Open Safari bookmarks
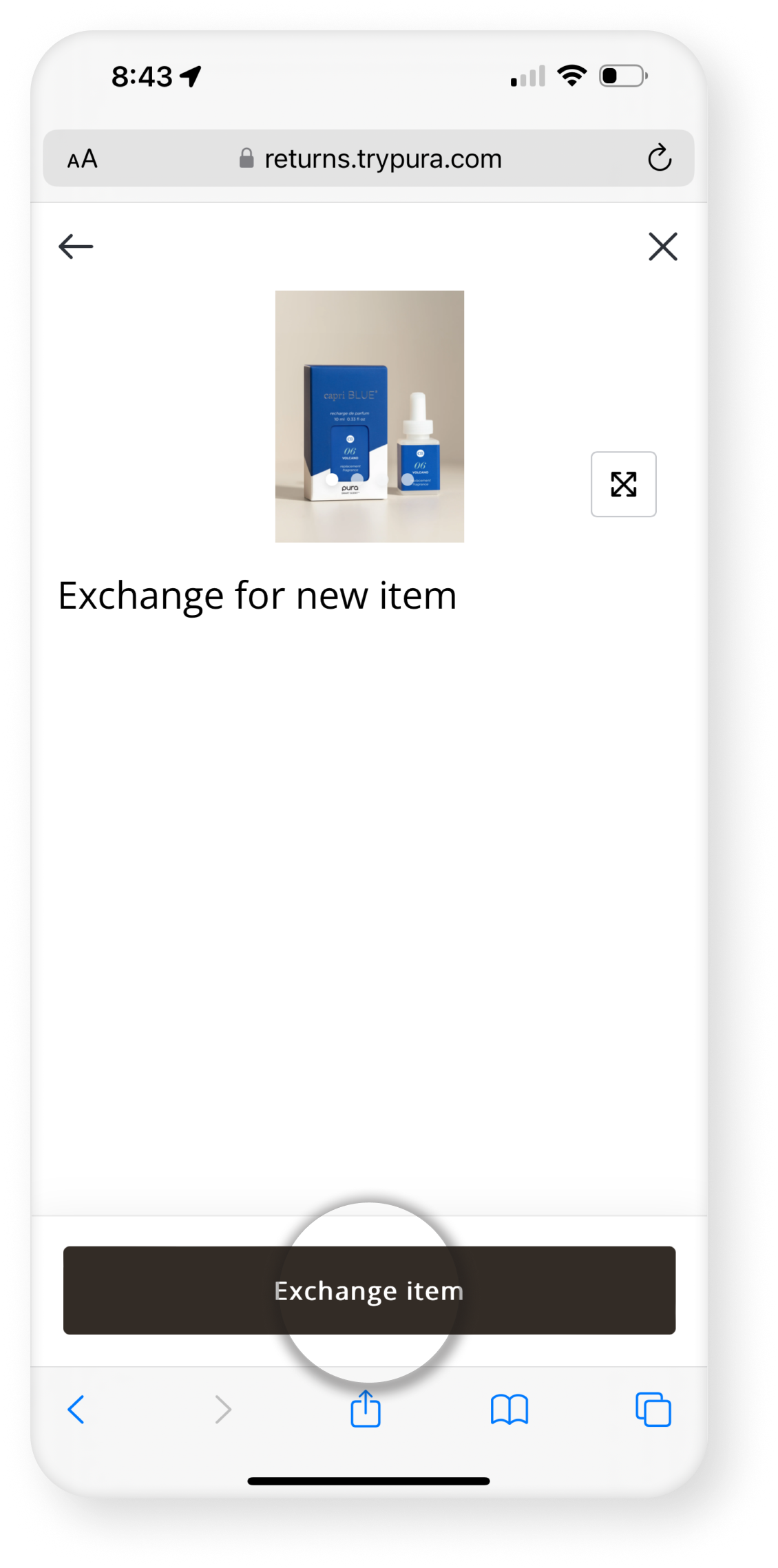778x1568 pixels. [509, 1410]
